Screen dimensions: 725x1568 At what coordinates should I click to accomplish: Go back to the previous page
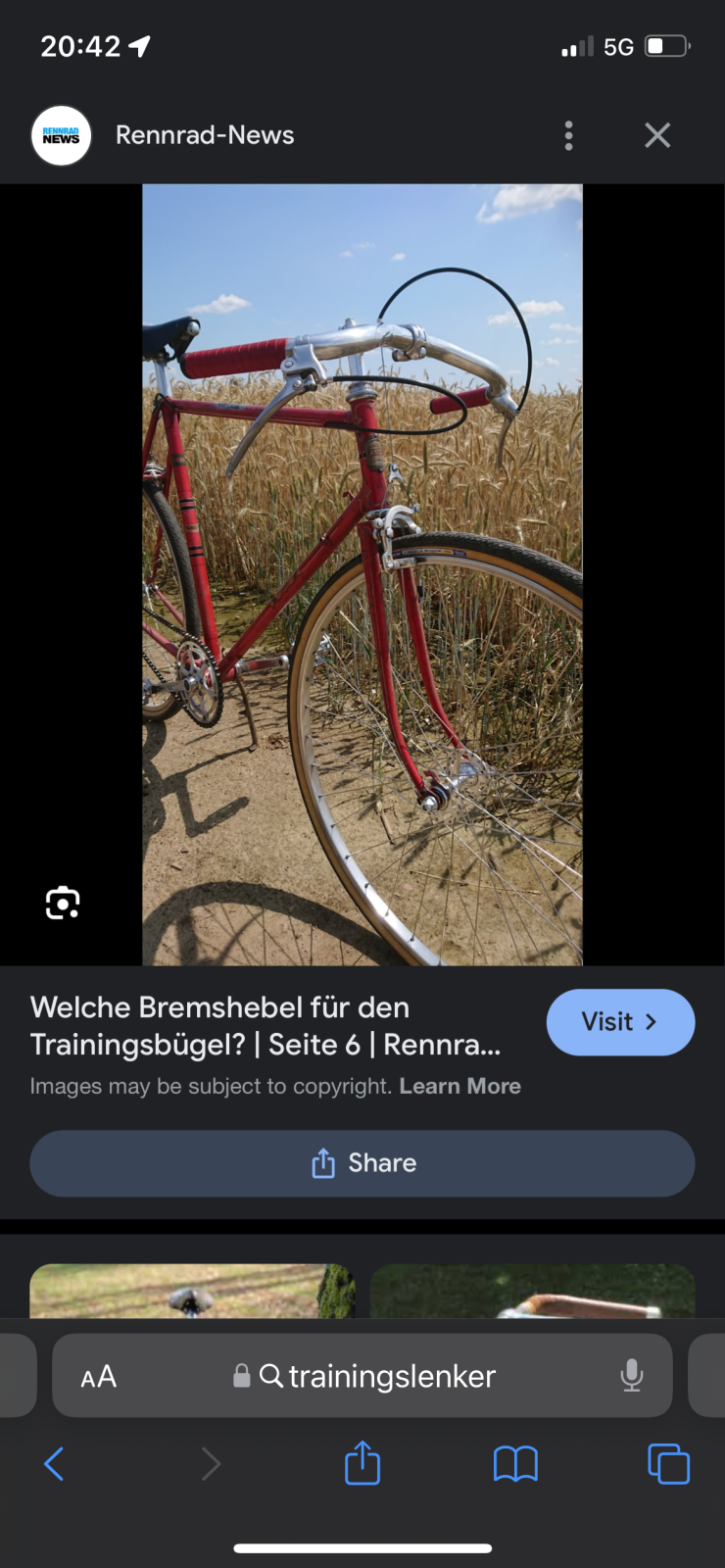(x=54, y=1464)
